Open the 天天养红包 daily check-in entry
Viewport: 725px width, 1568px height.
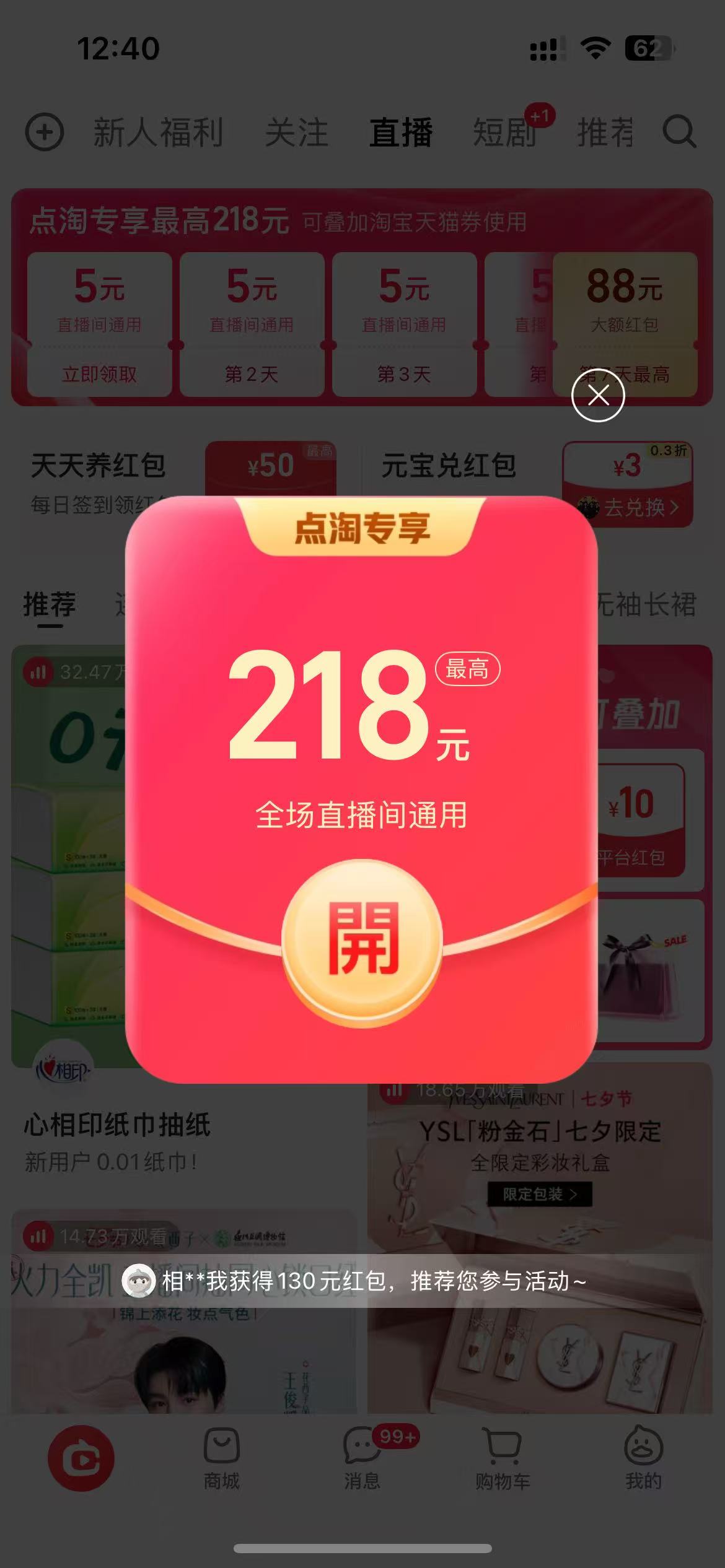coord(98,466)
